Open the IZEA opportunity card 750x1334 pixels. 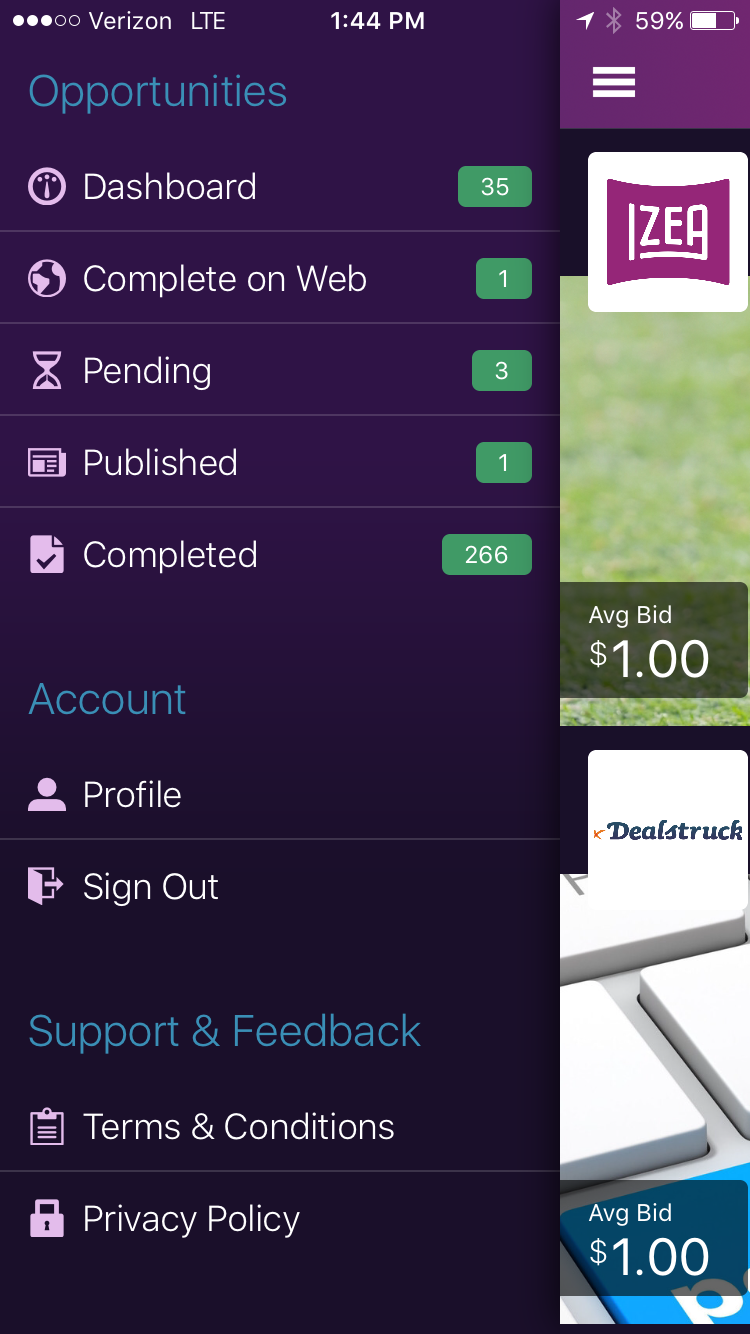click(667, 232)
